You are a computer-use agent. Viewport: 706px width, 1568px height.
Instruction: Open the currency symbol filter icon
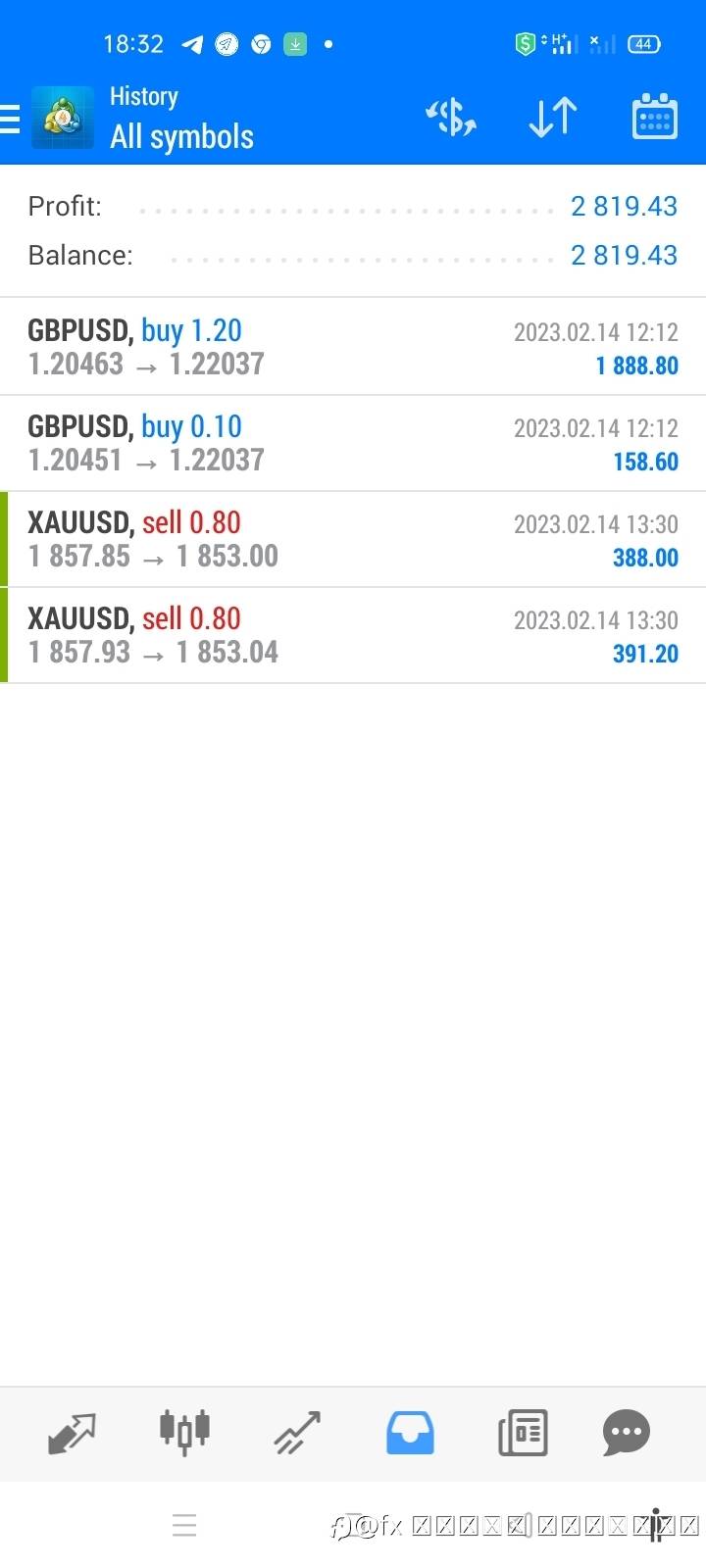(x=451, y=118)
